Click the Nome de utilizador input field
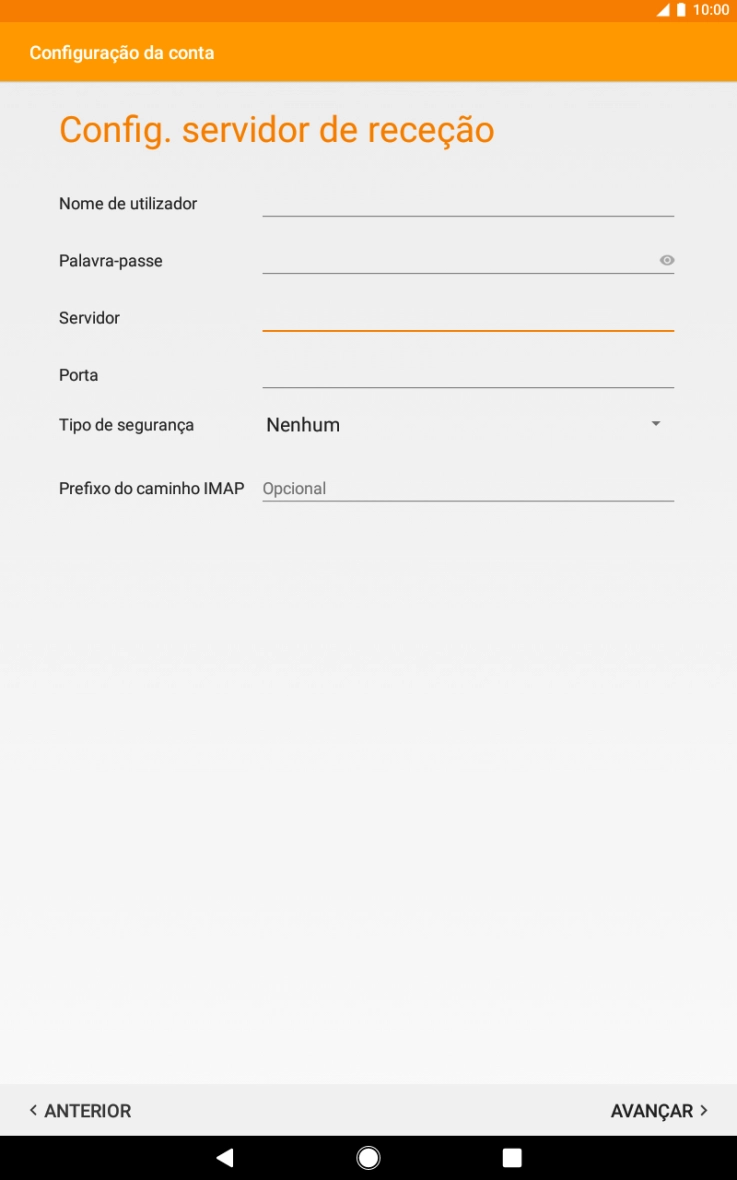Image resolution: width=737 pixels, height=1180 pixels. [467, 203]
